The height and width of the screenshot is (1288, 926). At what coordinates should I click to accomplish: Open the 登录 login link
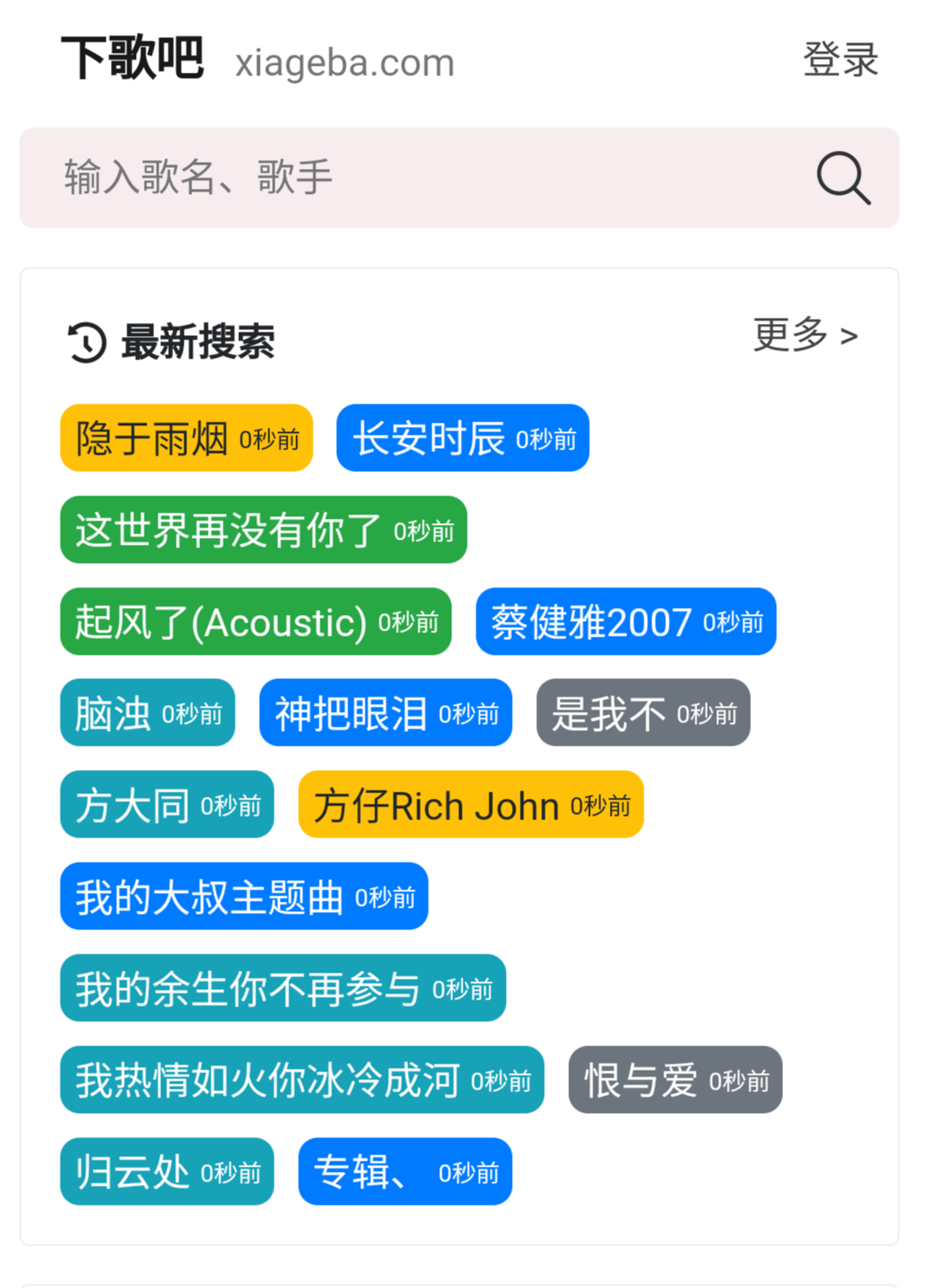click(840, 60)
